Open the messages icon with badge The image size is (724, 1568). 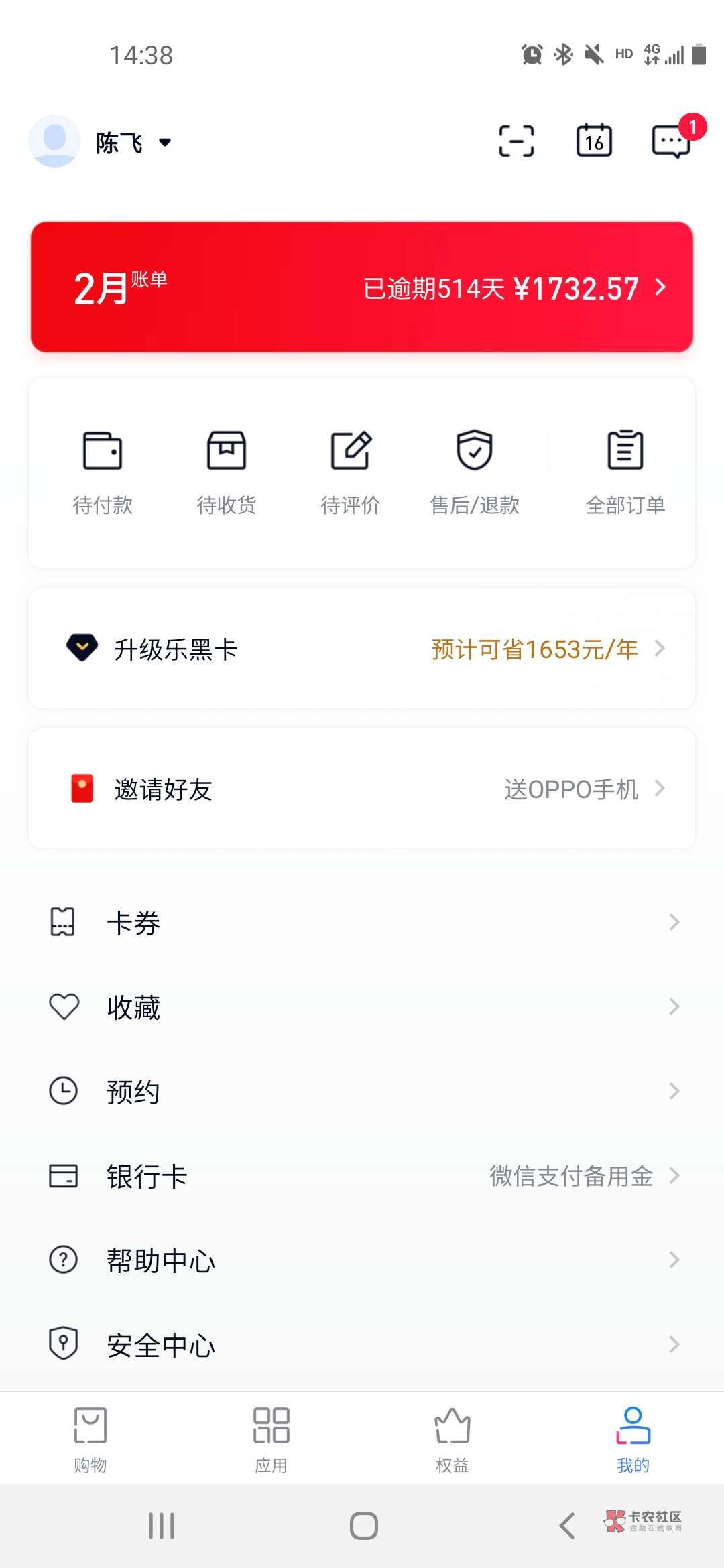point(671,141)
